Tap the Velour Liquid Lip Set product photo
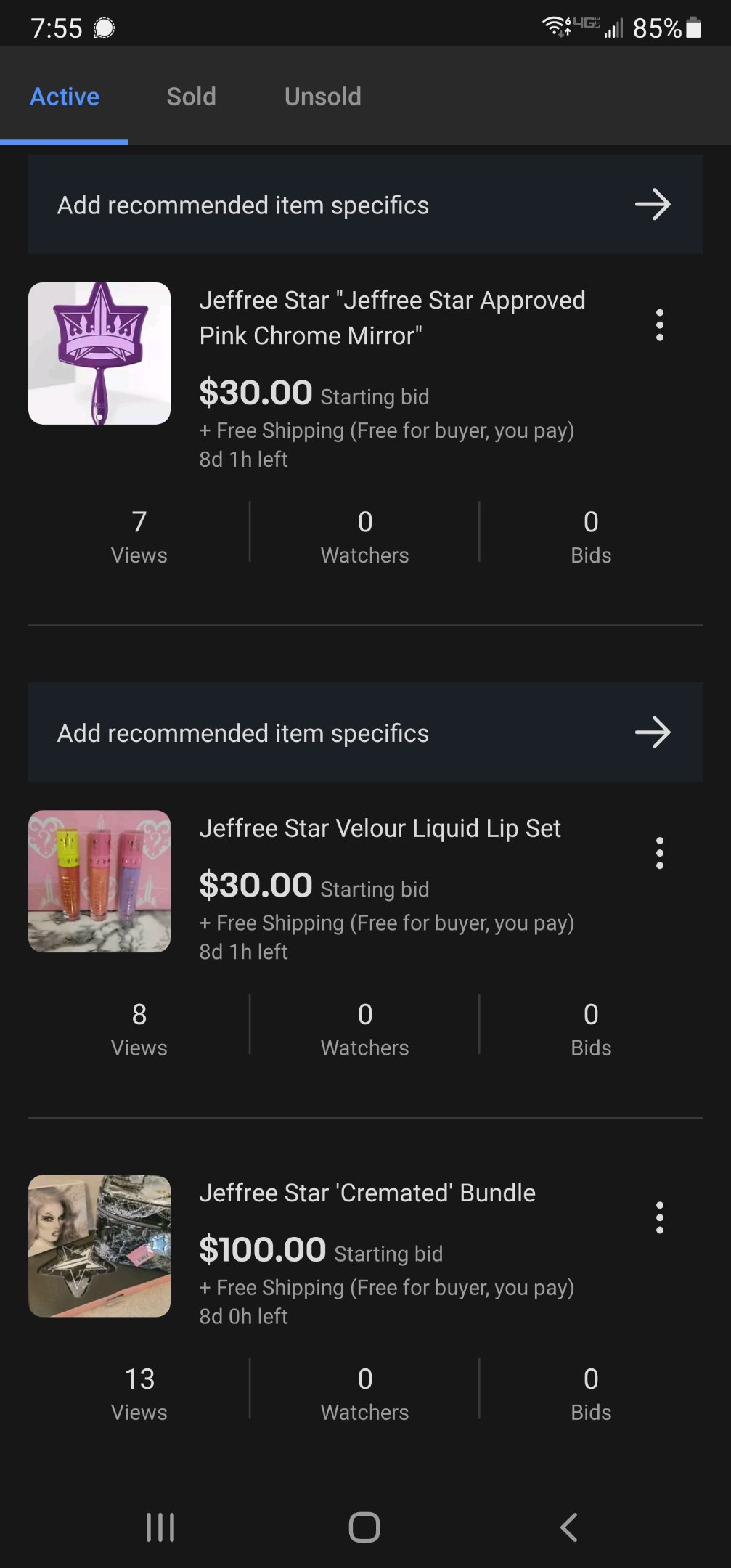This screenshot has height=1568, width=731. (99, 881)
